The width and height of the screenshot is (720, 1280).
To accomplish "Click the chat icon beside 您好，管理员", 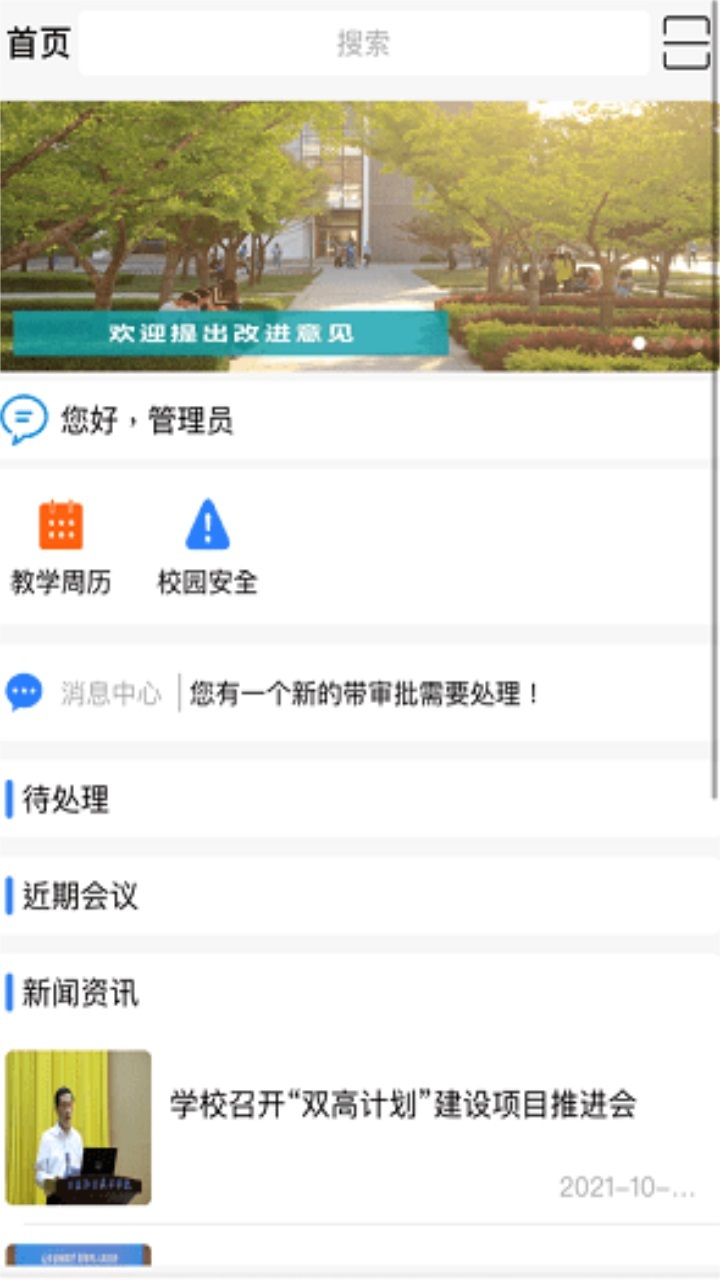I will (x=25, y=420).
